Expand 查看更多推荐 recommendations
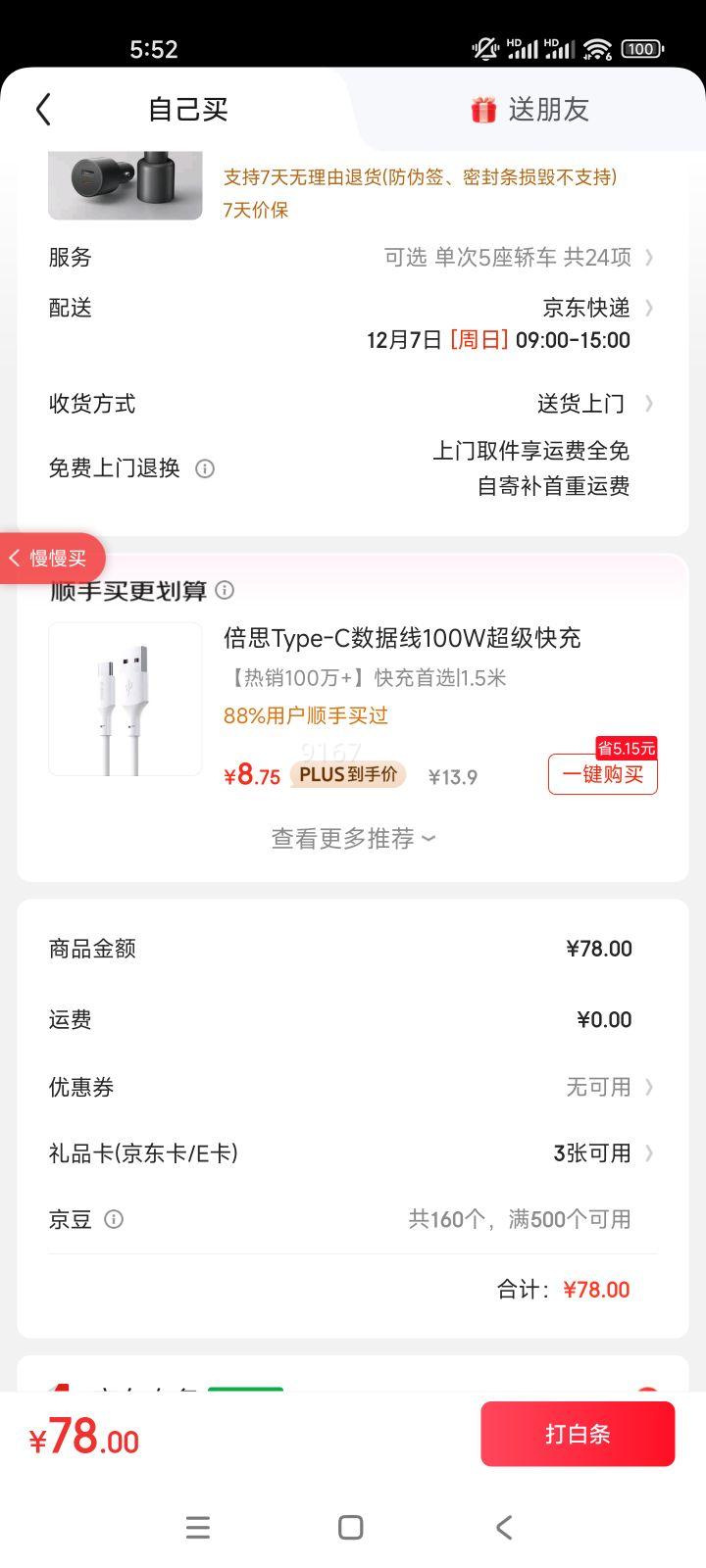The image size is (706, 1568). coord(351,838)
